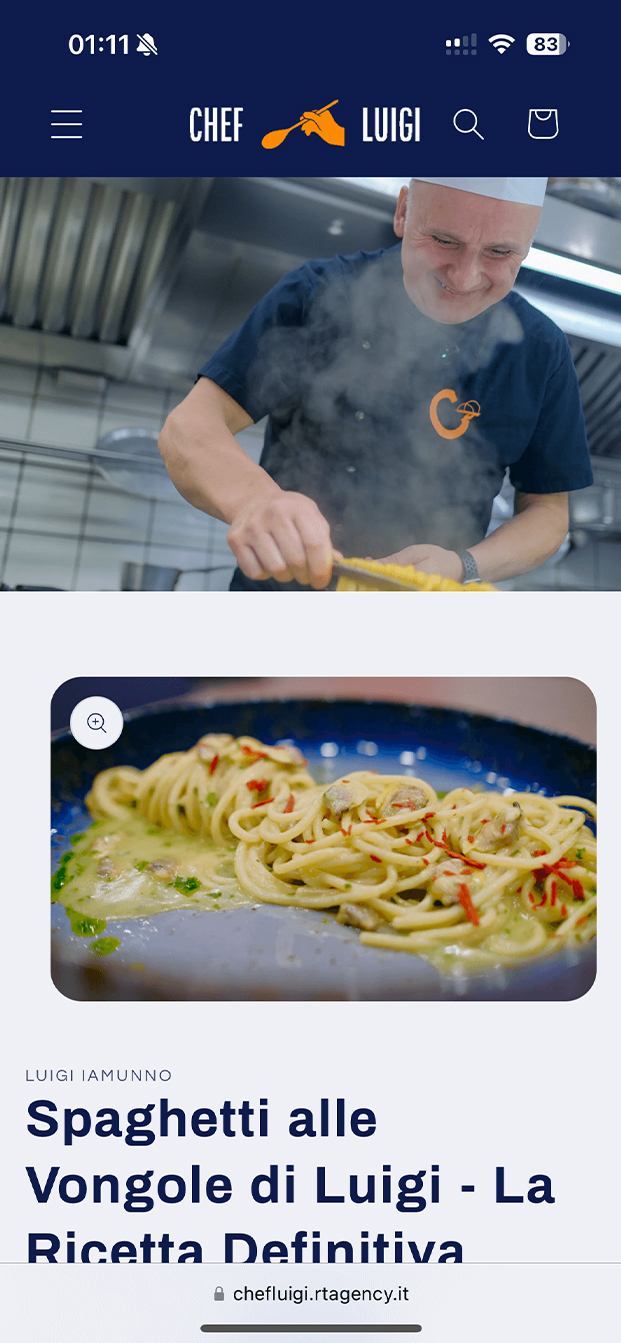Go to the Chef Luigi homepage logo
Image resolution: width=621 pixels, height=1343 pixels.
(x=304, y=125)
